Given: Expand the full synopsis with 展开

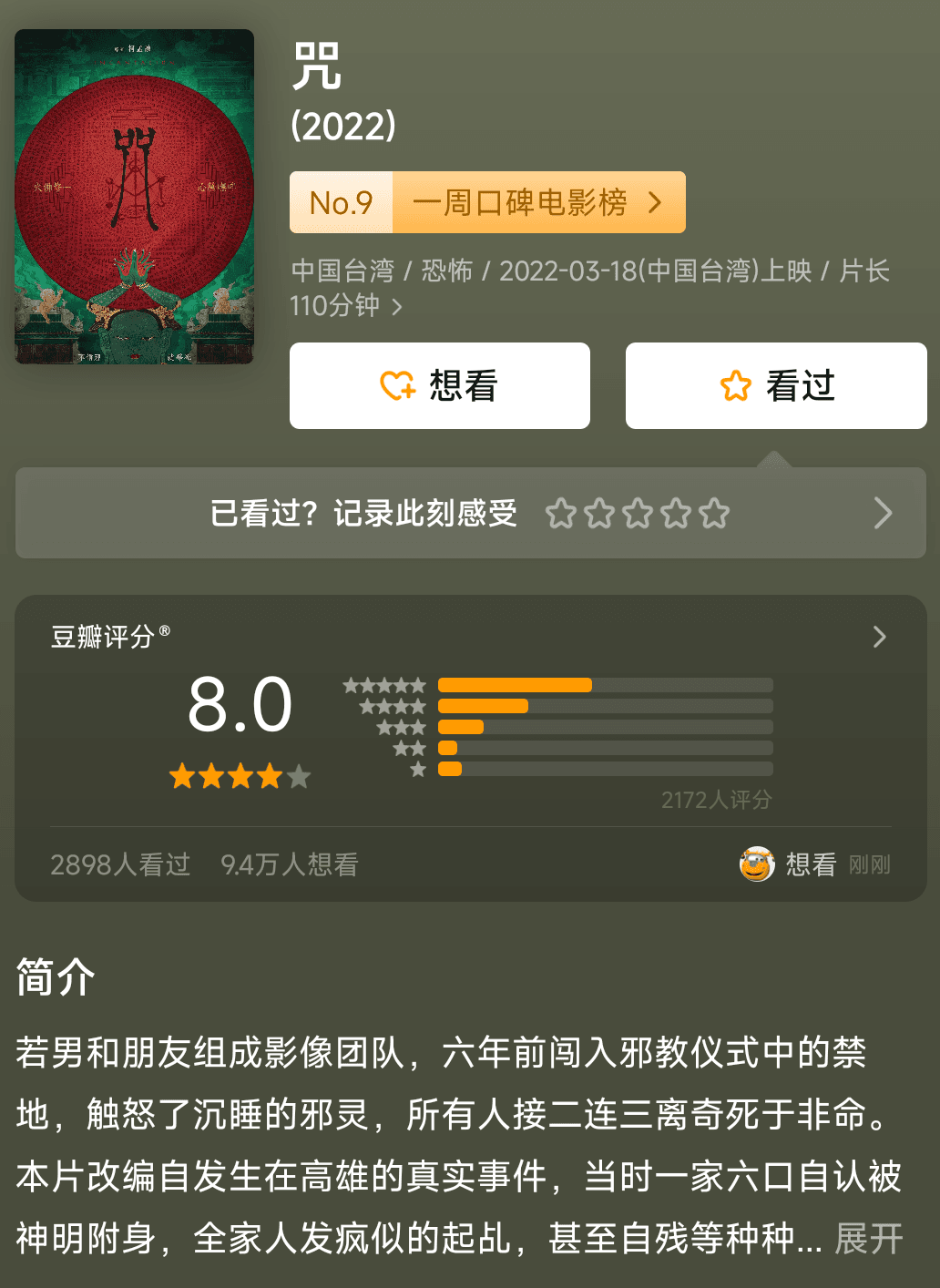Looking at the screenshot, I should click(868, 1239).
